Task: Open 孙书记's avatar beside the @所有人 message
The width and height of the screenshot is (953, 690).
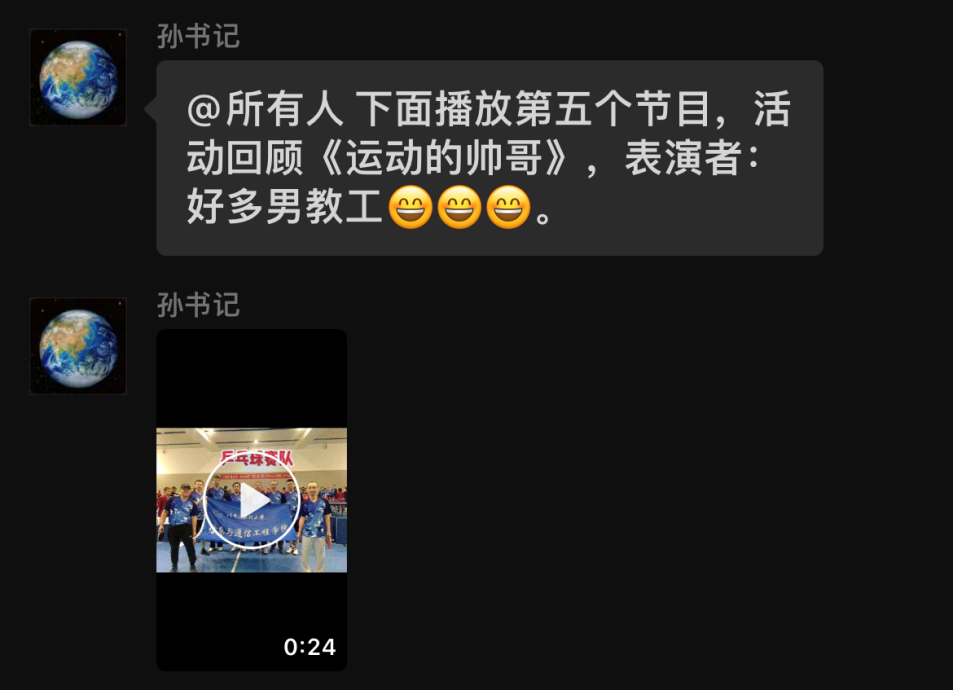Action: pyautogui.click(x=78, y=77)
